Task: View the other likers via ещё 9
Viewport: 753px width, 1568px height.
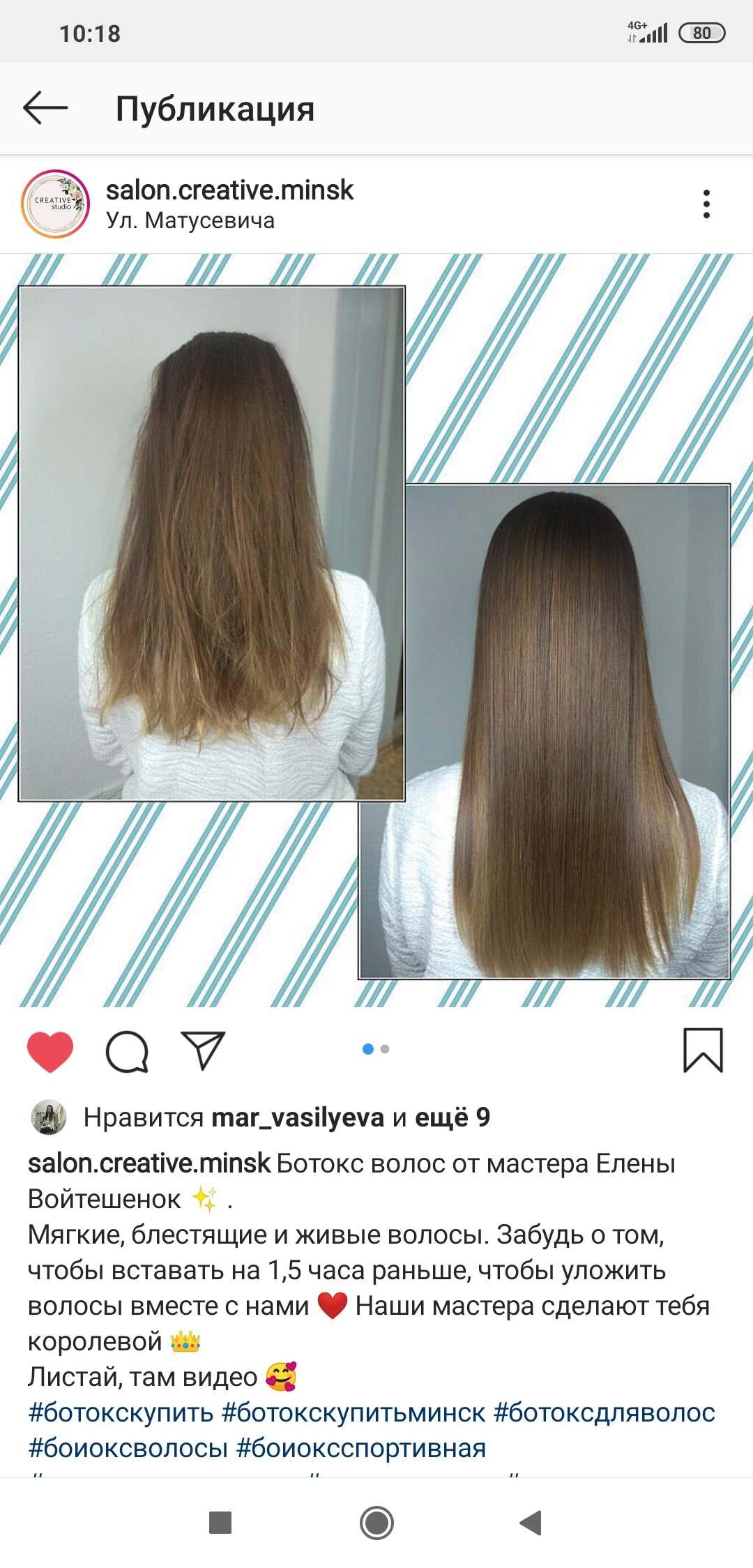Action: coord(452,1117)
